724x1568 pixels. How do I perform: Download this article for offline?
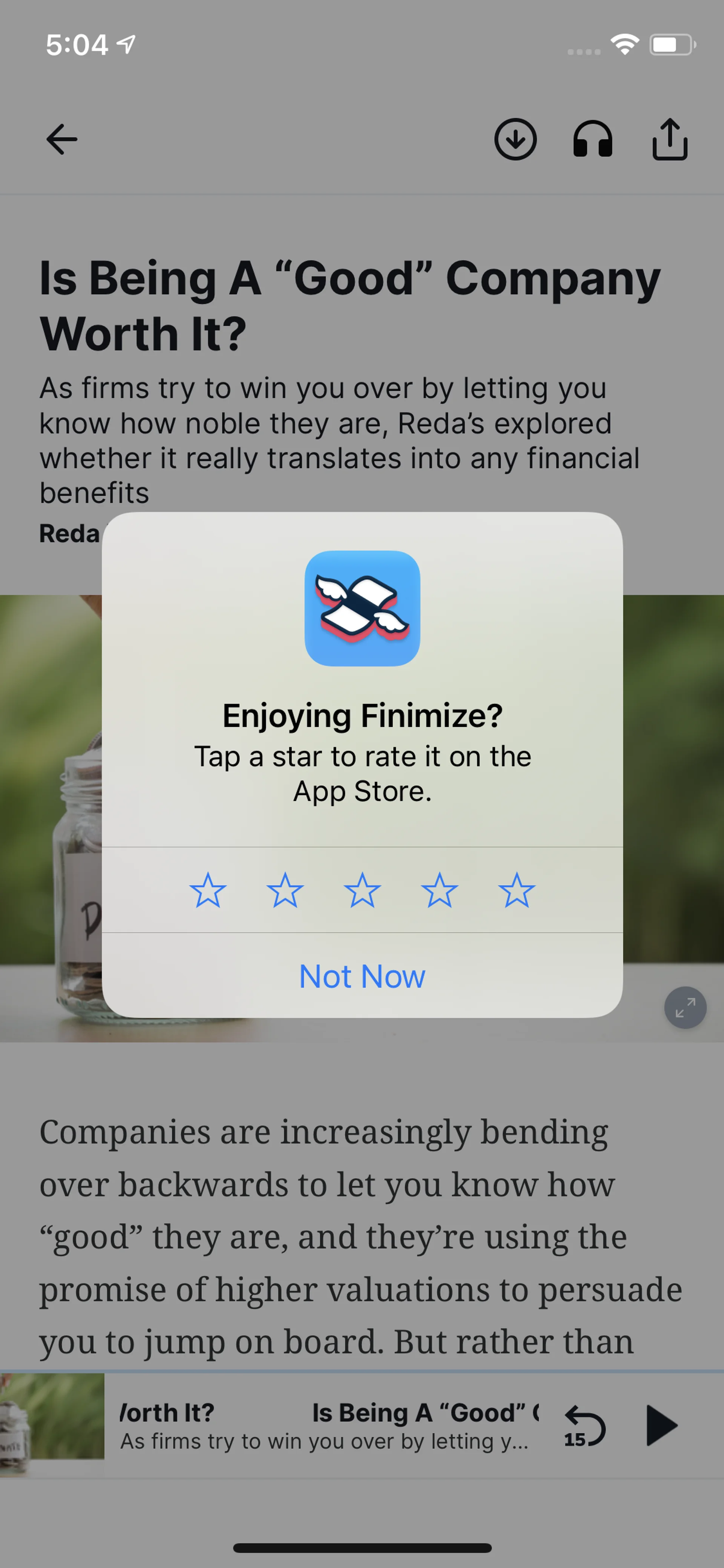click(515, 140)
